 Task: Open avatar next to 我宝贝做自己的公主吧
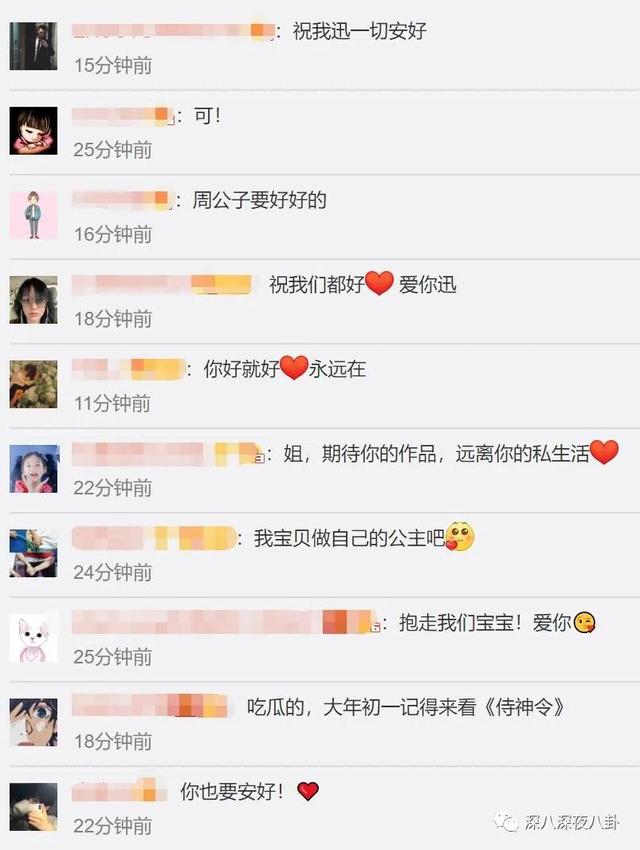33,553
